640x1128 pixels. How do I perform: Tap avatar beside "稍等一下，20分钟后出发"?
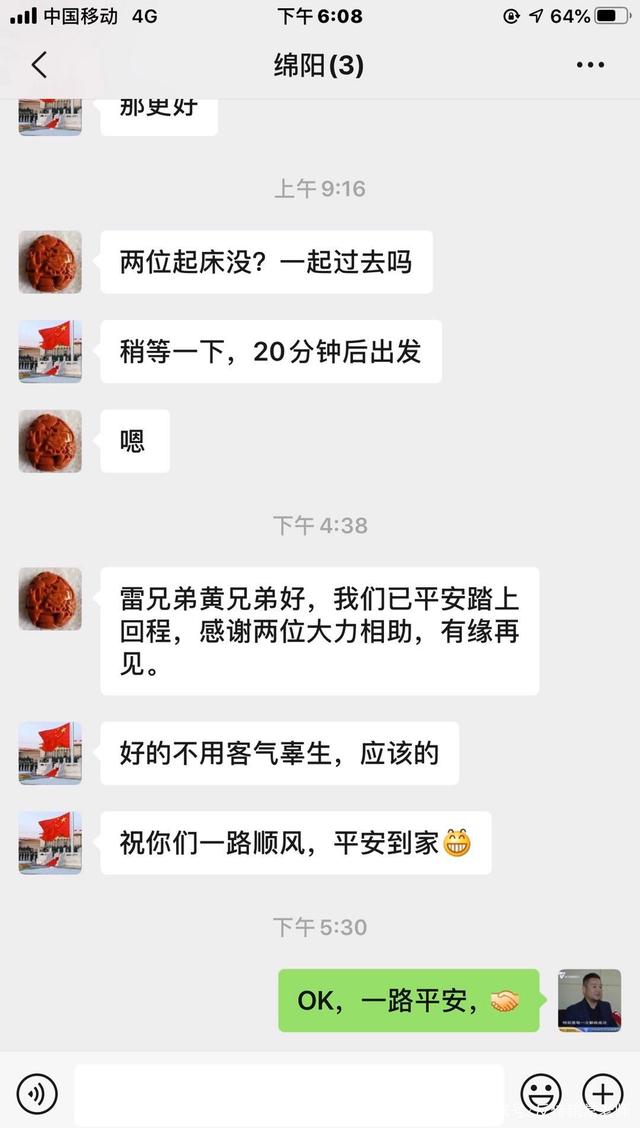pyautogui.click(x=50, y=351)
